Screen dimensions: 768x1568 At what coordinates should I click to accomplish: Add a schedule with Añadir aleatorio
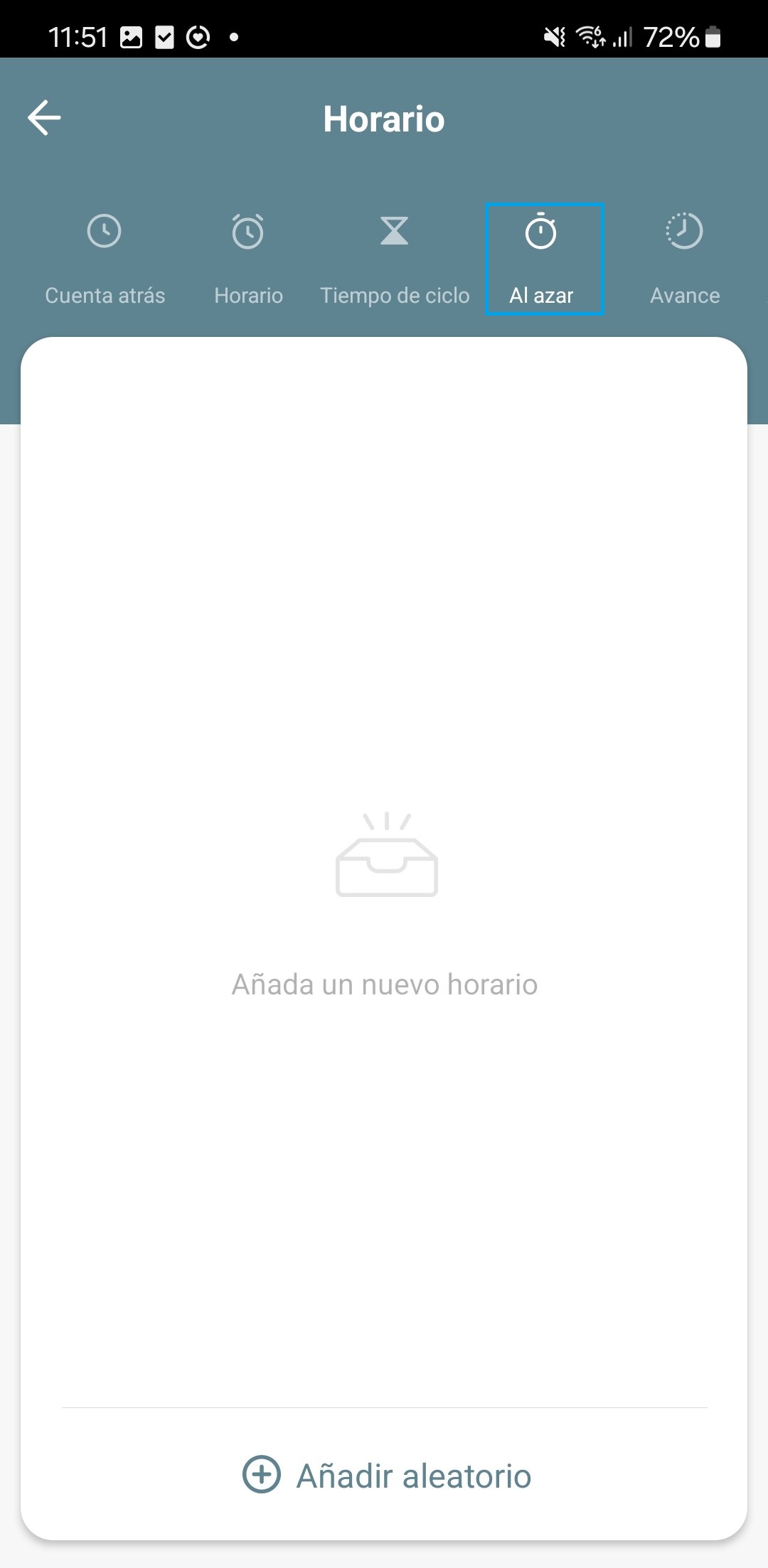386,1476
